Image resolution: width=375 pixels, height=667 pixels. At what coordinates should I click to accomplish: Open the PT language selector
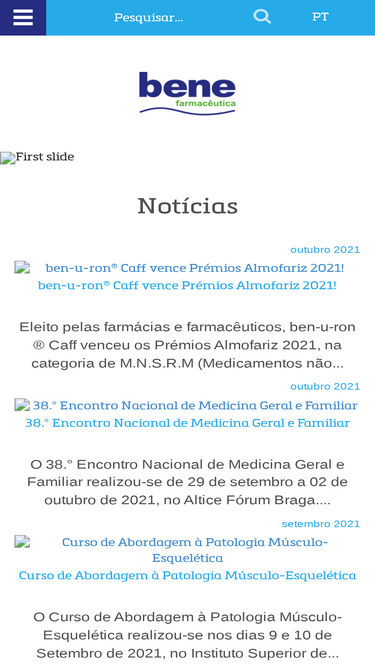[x=320, y=17]
